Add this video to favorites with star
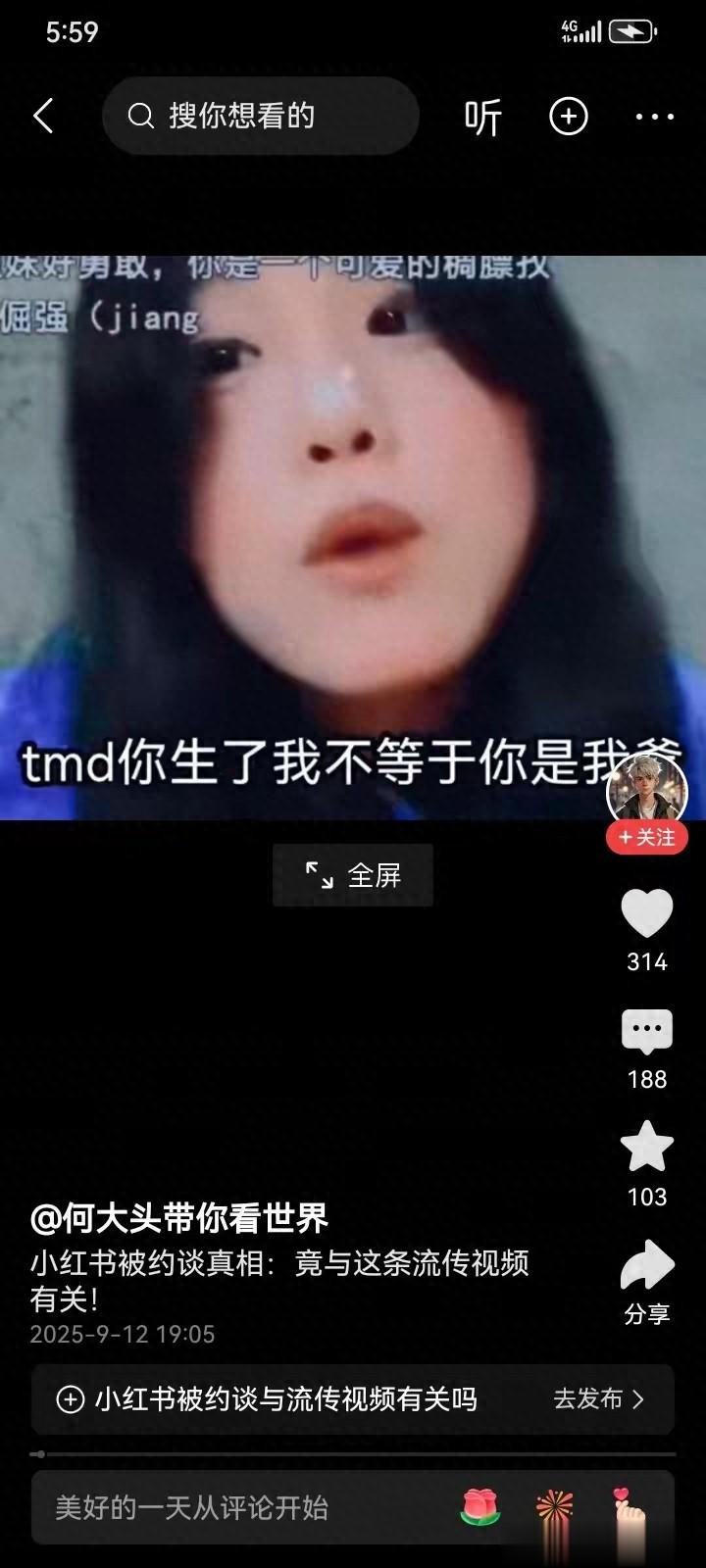This screenshot has width=706, height=1568. click(x=647, y=1148)
